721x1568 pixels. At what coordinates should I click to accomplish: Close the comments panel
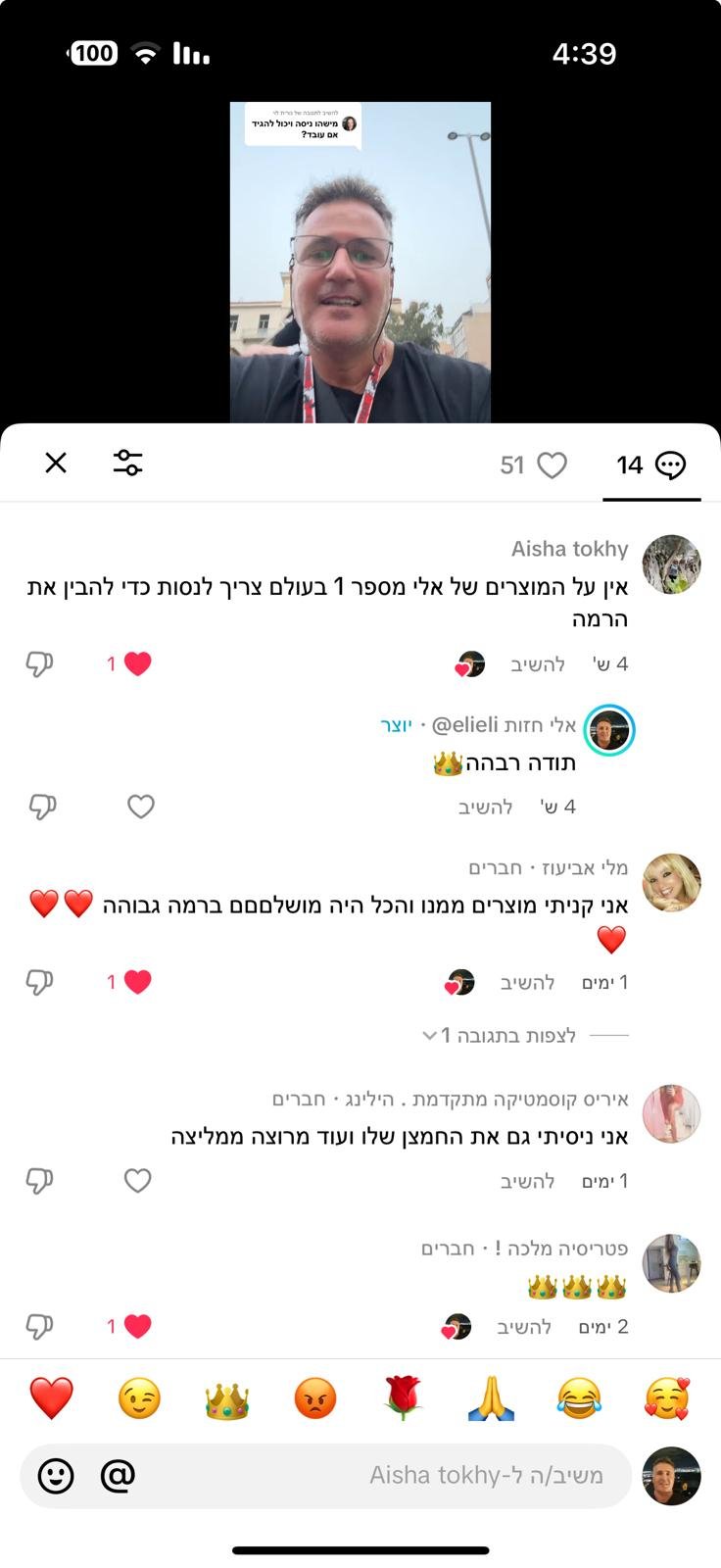(56, 463)
